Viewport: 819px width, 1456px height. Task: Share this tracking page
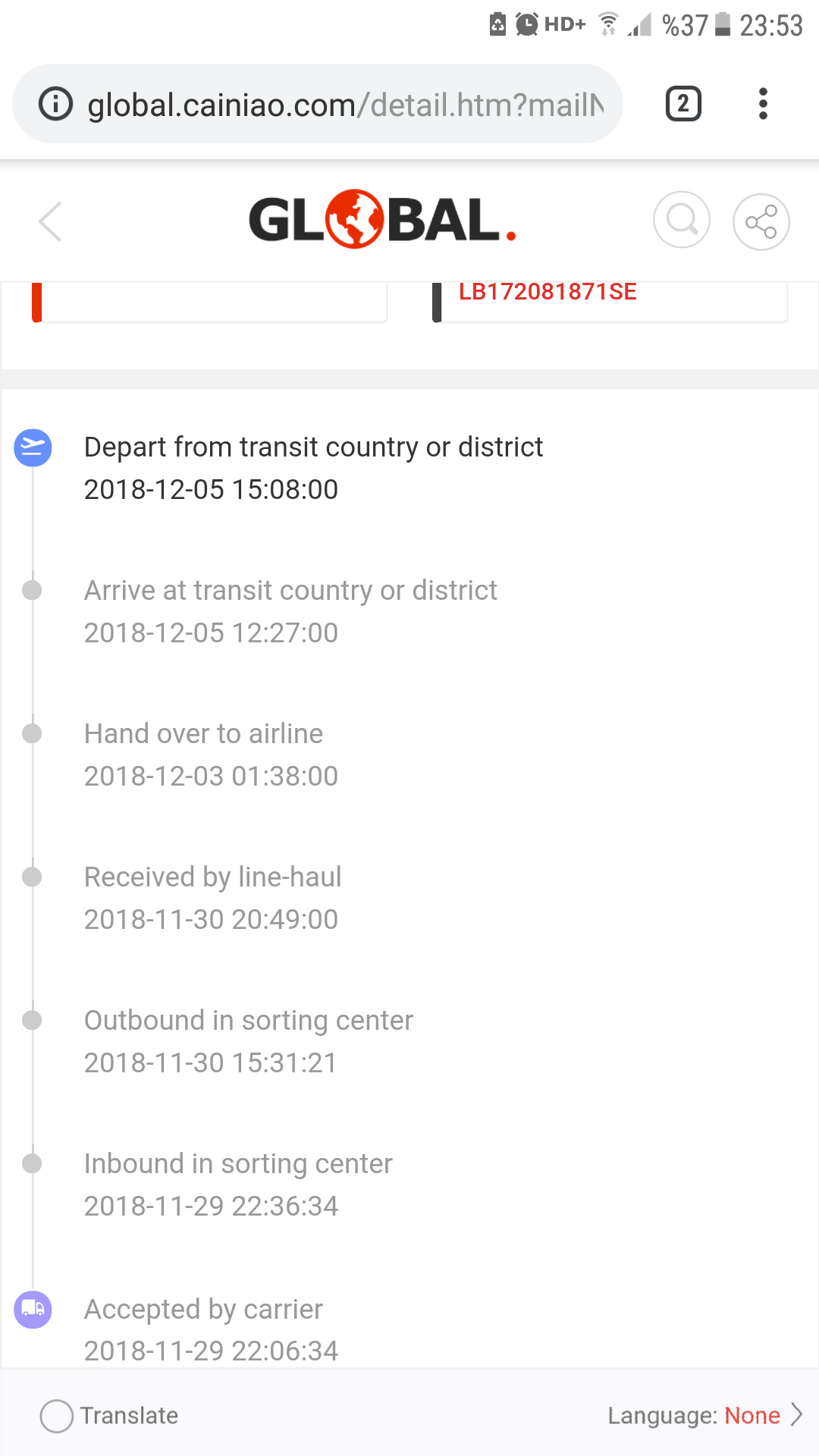761,221
